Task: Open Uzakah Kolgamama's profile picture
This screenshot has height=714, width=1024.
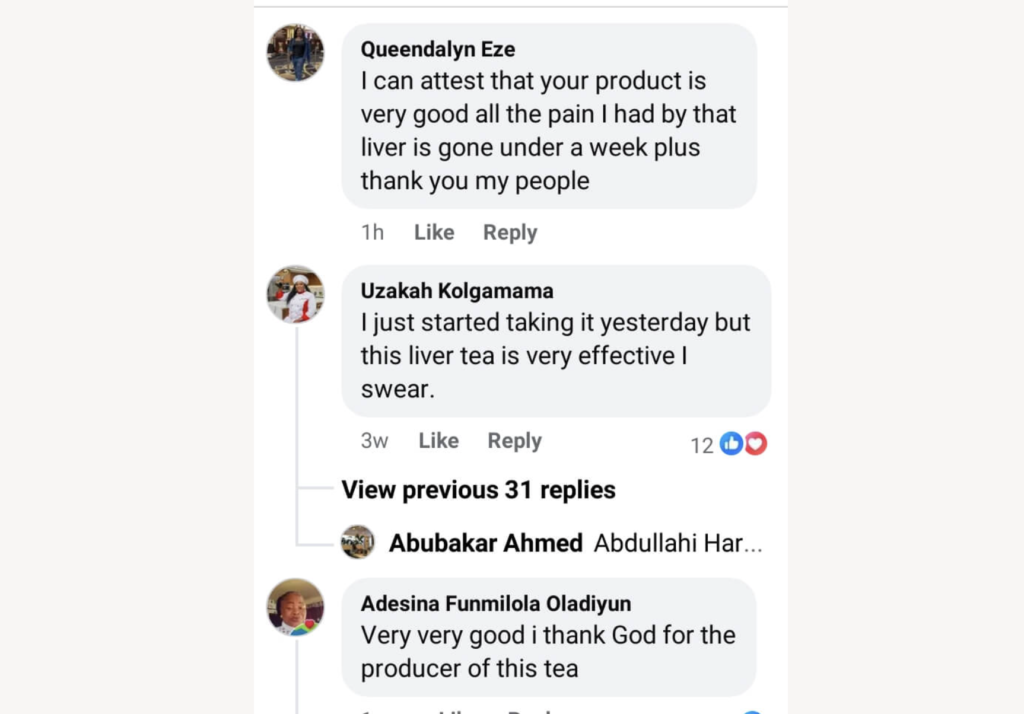Action: pyautogui.click(x=295, y=294)
